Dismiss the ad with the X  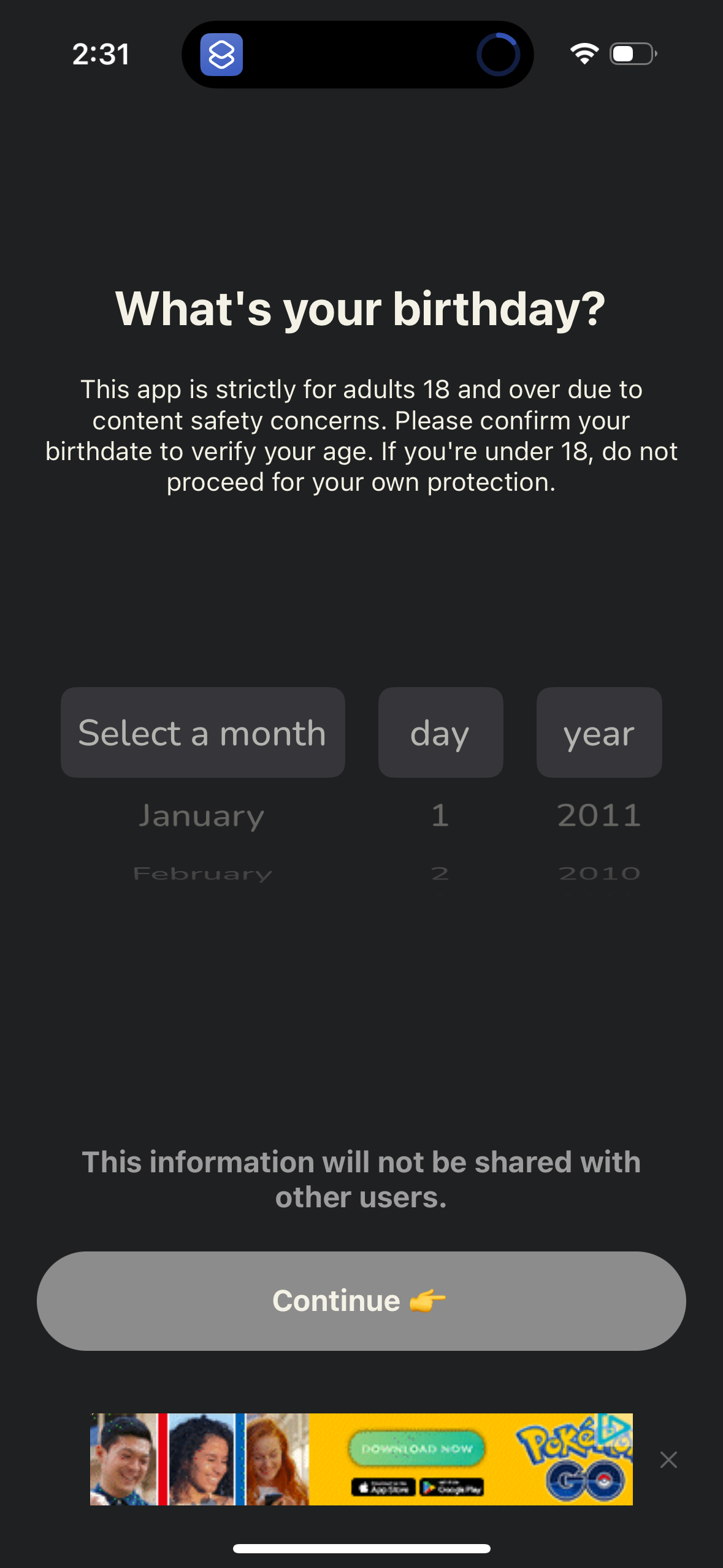[668, 1459]
